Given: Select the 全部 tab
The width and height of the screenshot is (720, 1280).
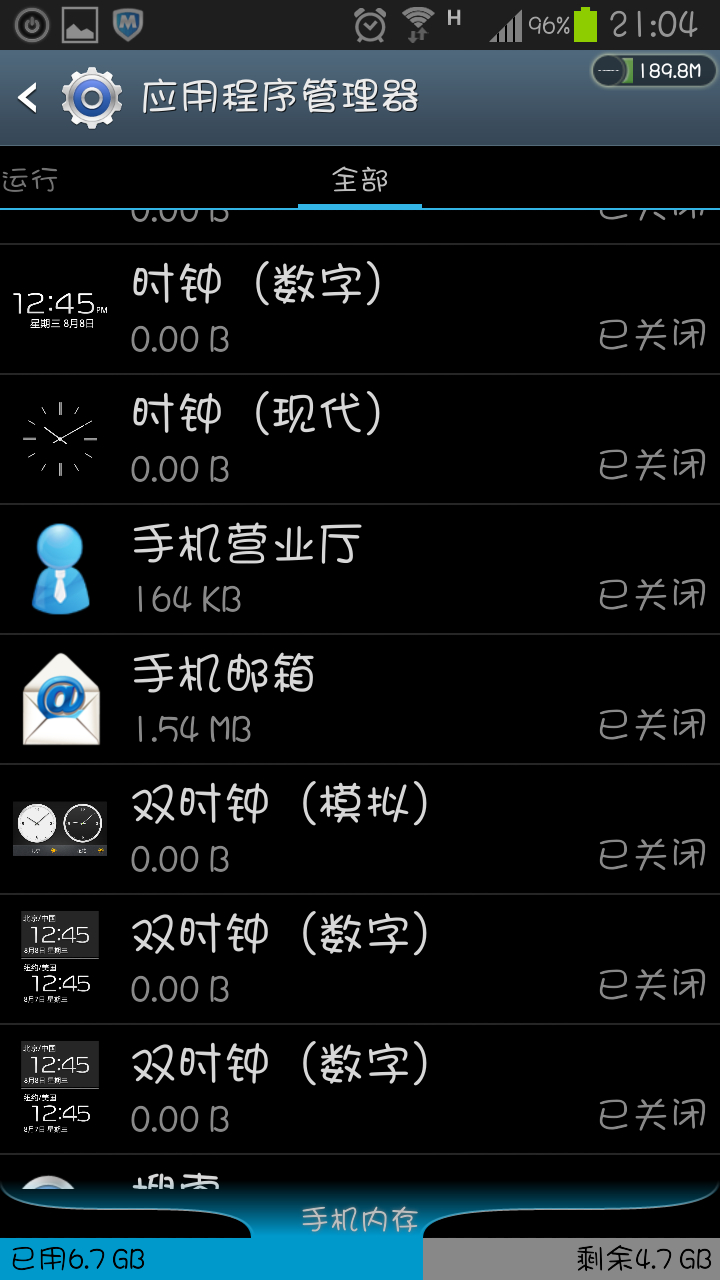Looking at the screenshot, I should (360, 180).
